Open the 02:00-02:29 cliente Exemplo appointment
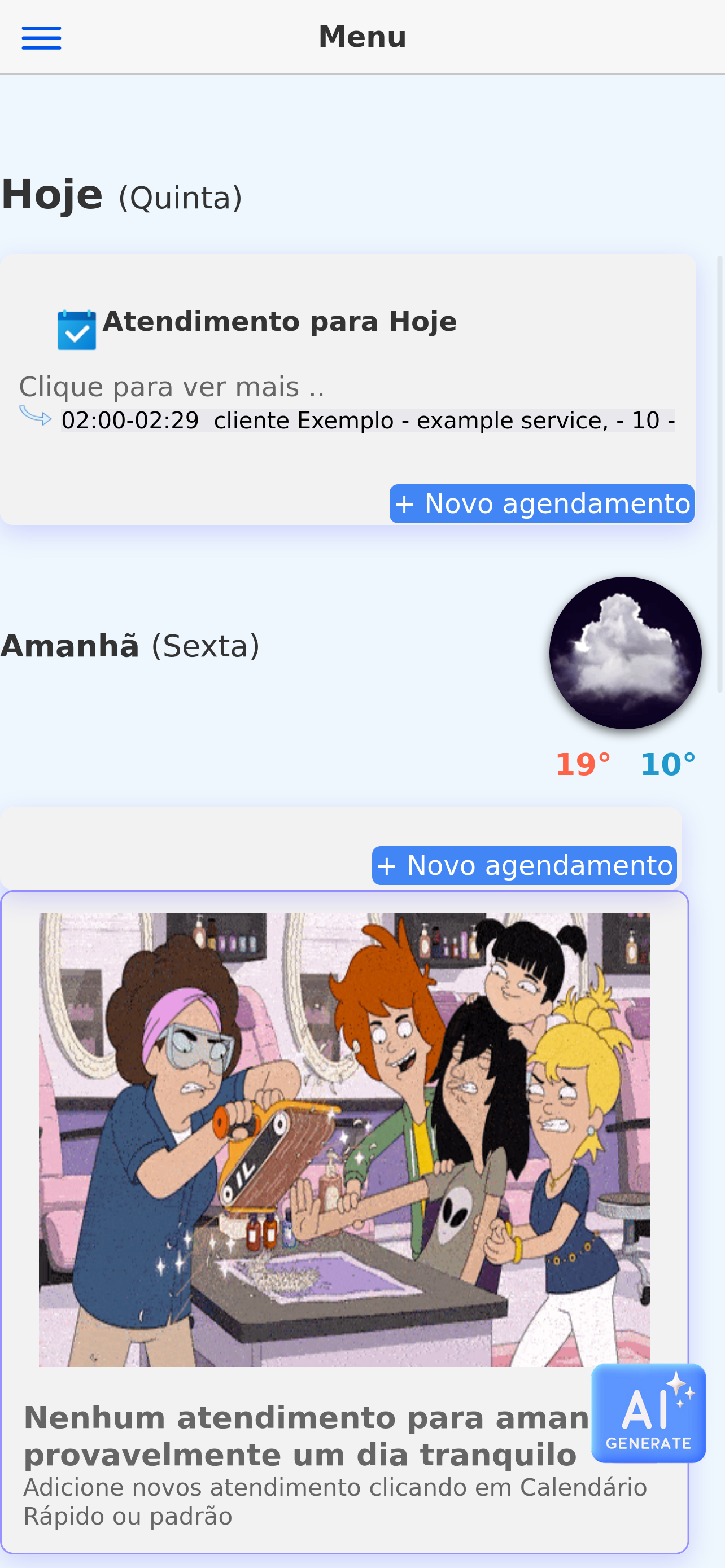The width and height of the screenshot is (725, 1568). tap(368, 421)
